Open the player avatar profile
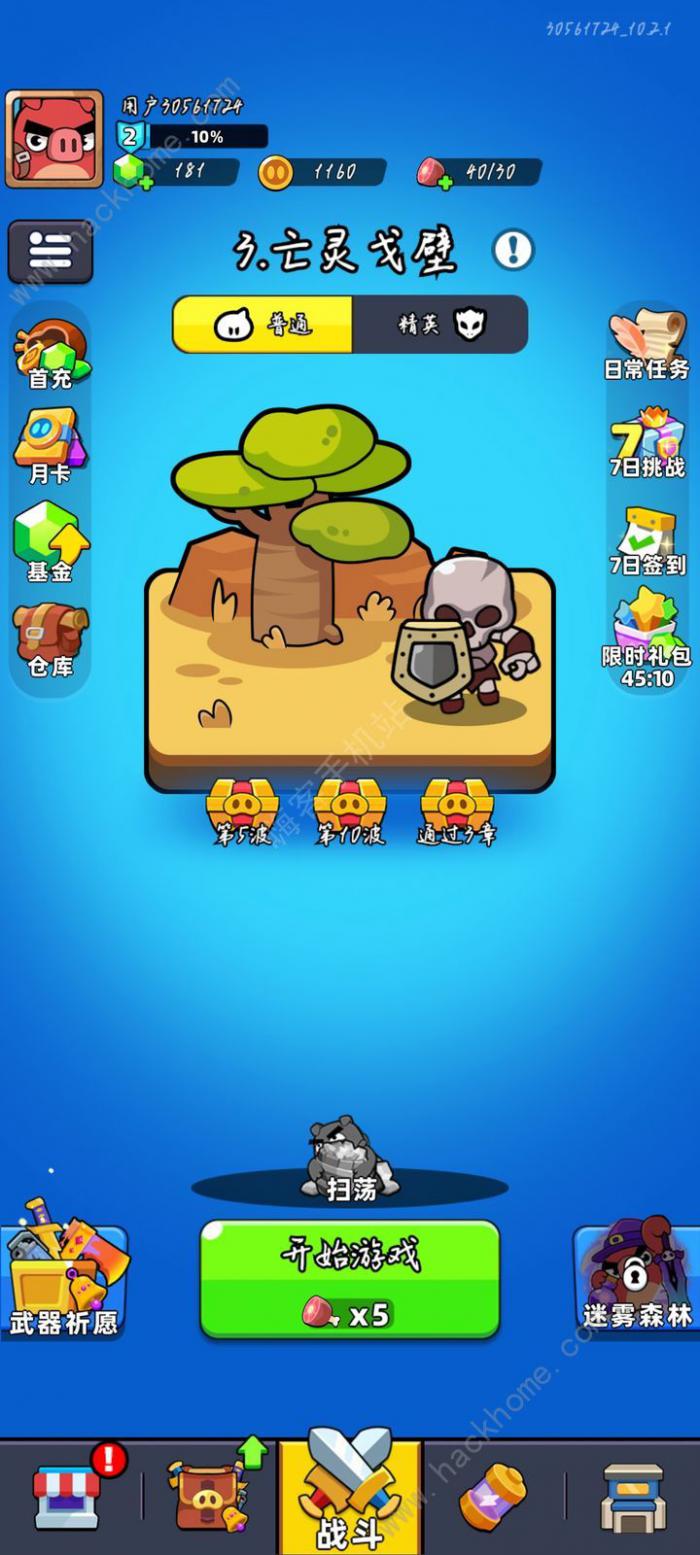700x1555 pixels. [54, 139]
